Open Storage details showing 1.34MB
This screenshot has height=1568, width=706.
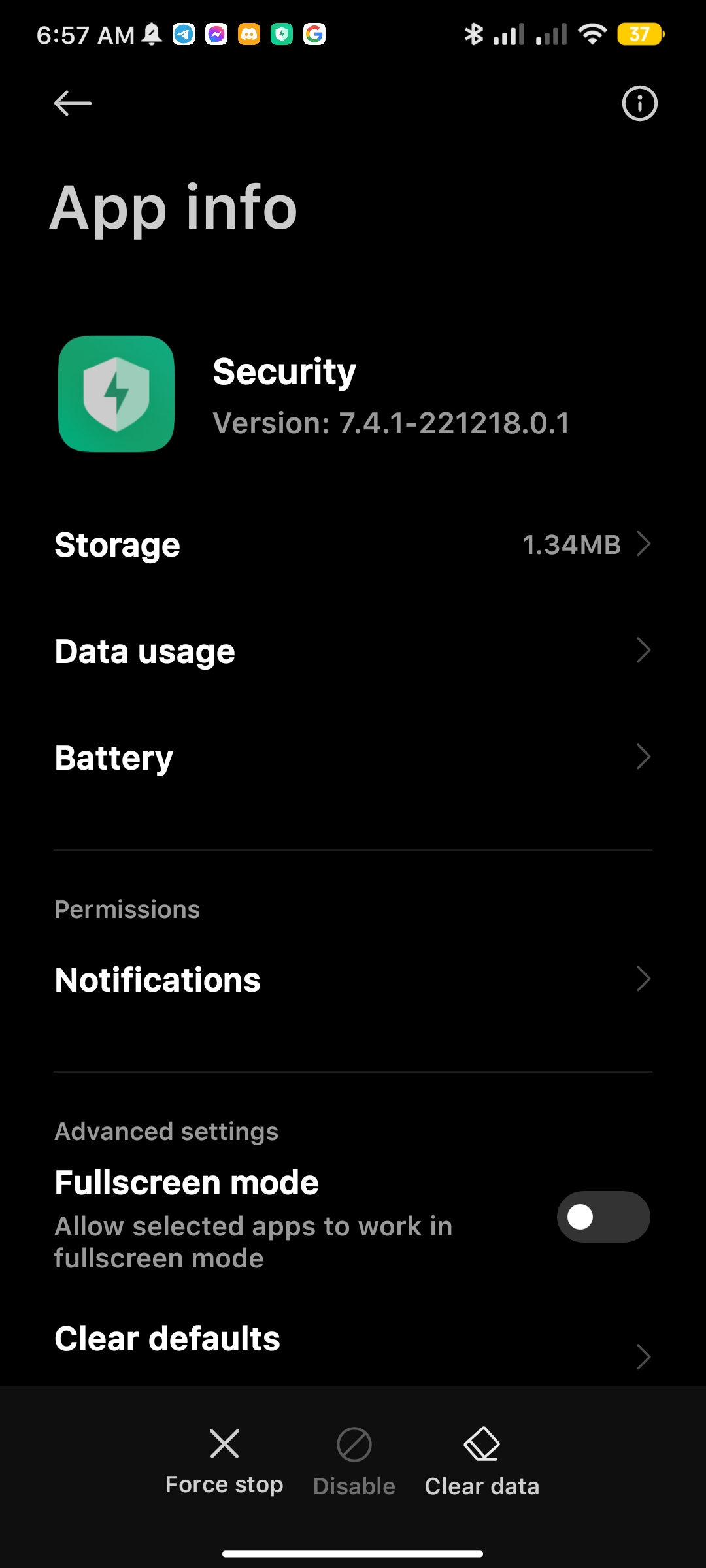(x=353, y=545)
